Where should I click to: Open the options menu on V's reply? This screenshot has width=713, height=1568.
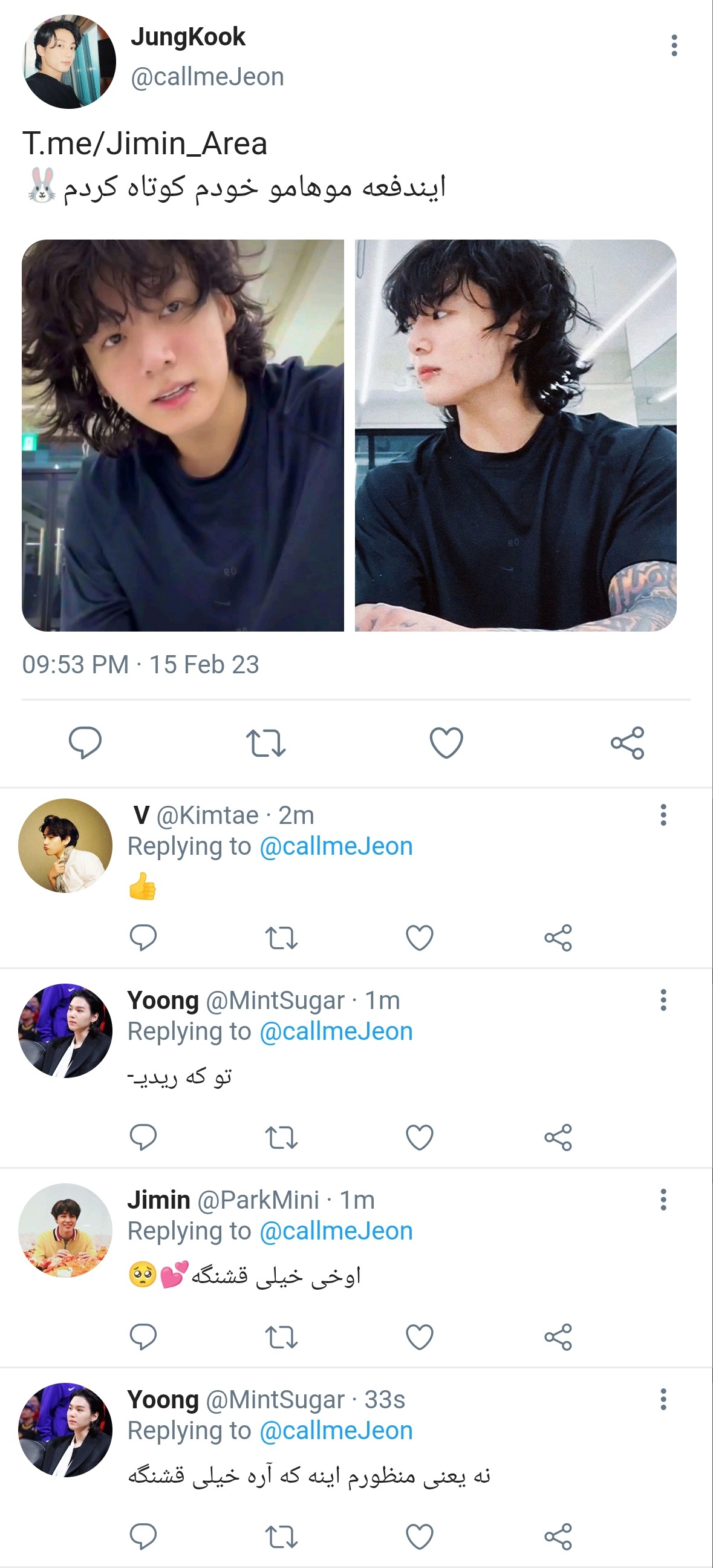[x=663, y=815]
